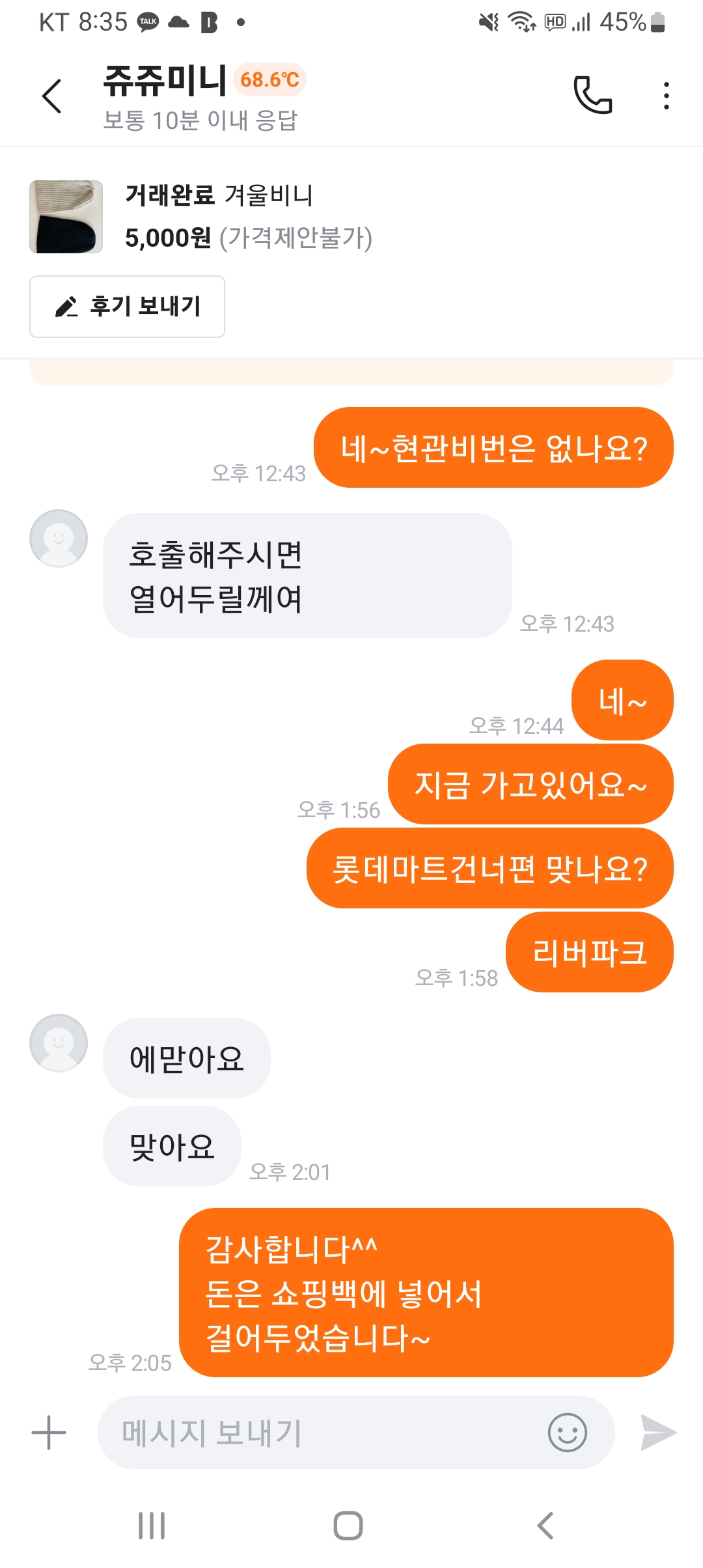This screenshot has width=703, height=1568.
Task: Focus the 메시지 보내기 input field
Action: (x=319, y=1433)
